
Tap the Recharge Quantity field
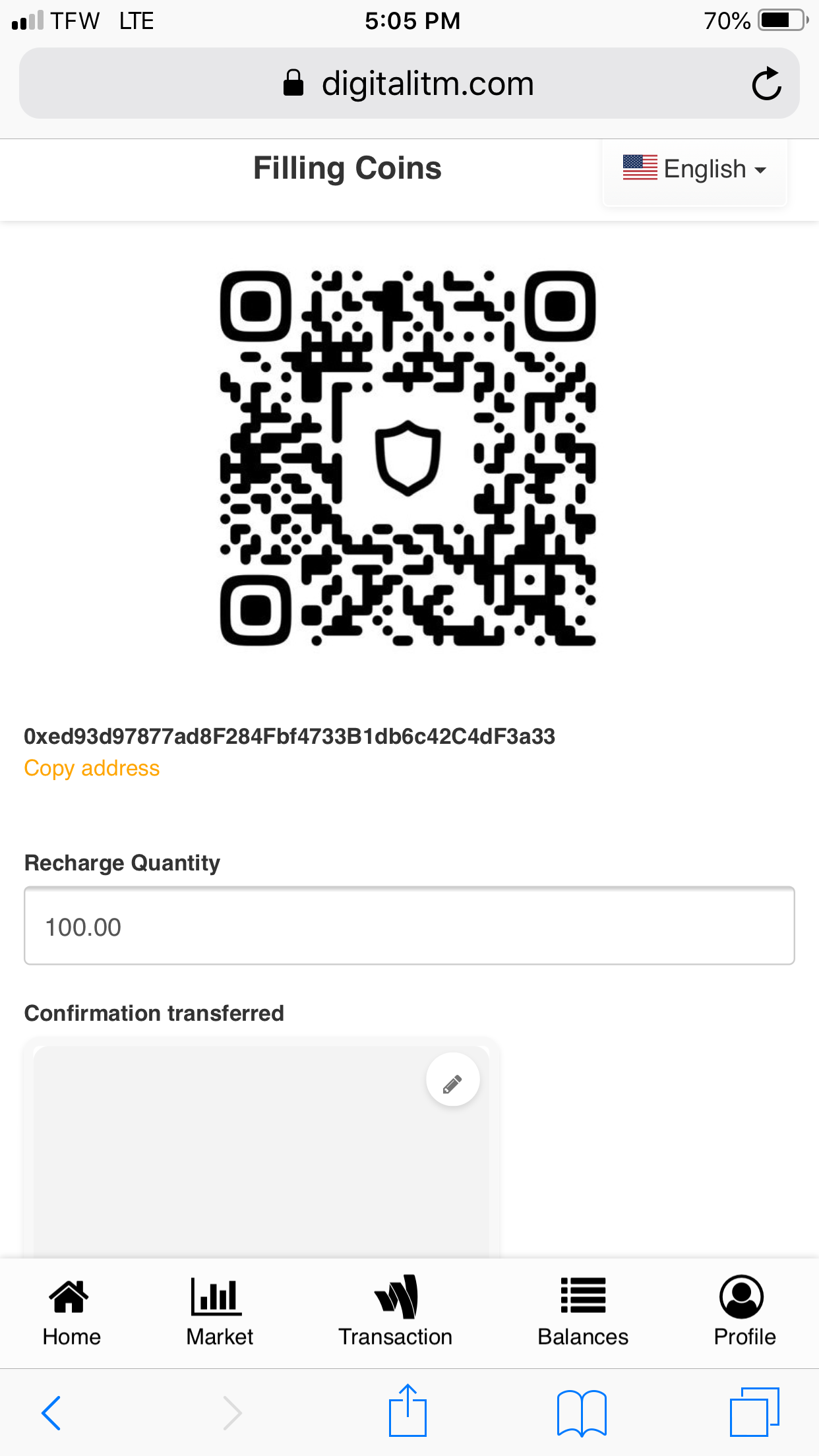point(409,926)
